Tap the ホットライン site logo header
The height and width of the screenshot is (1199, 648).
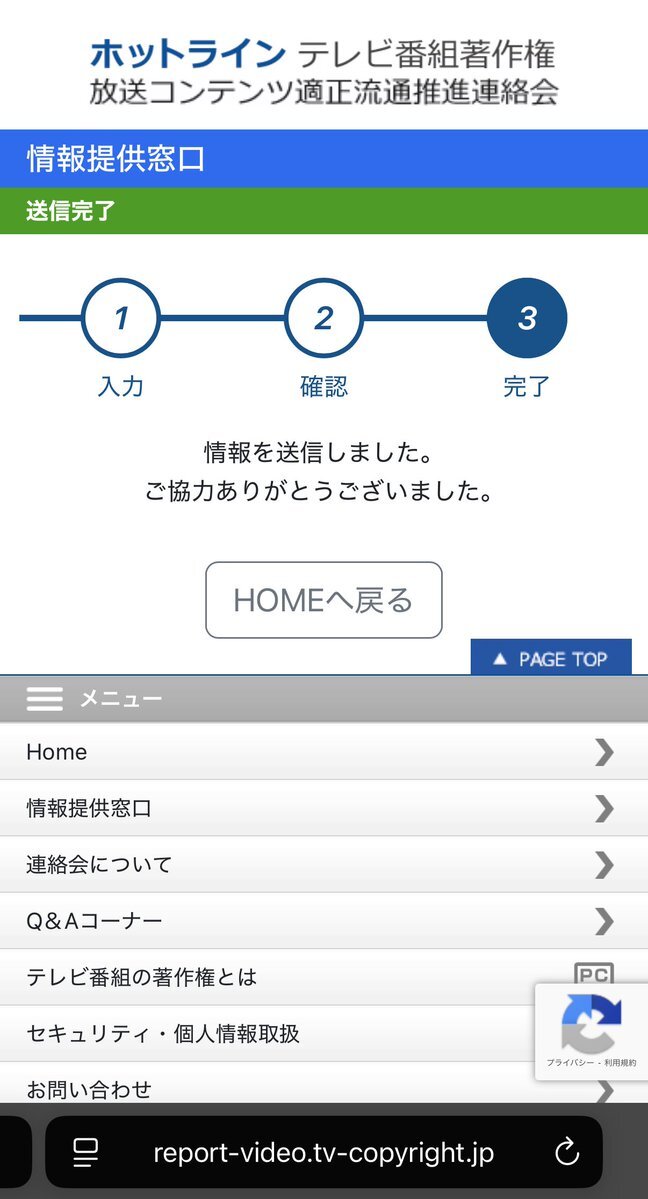(x=323, y=70)
